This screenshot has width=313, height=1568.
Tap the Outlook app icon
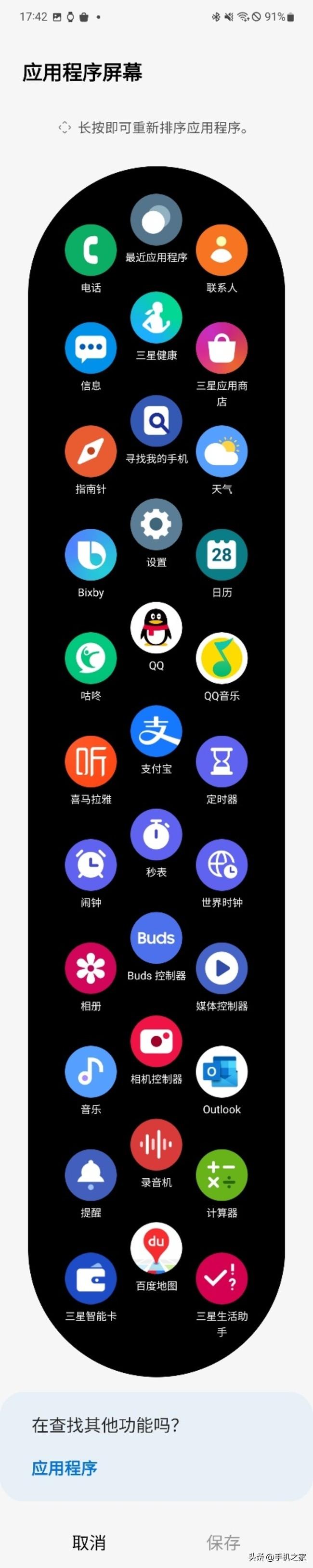[222, 1072]
